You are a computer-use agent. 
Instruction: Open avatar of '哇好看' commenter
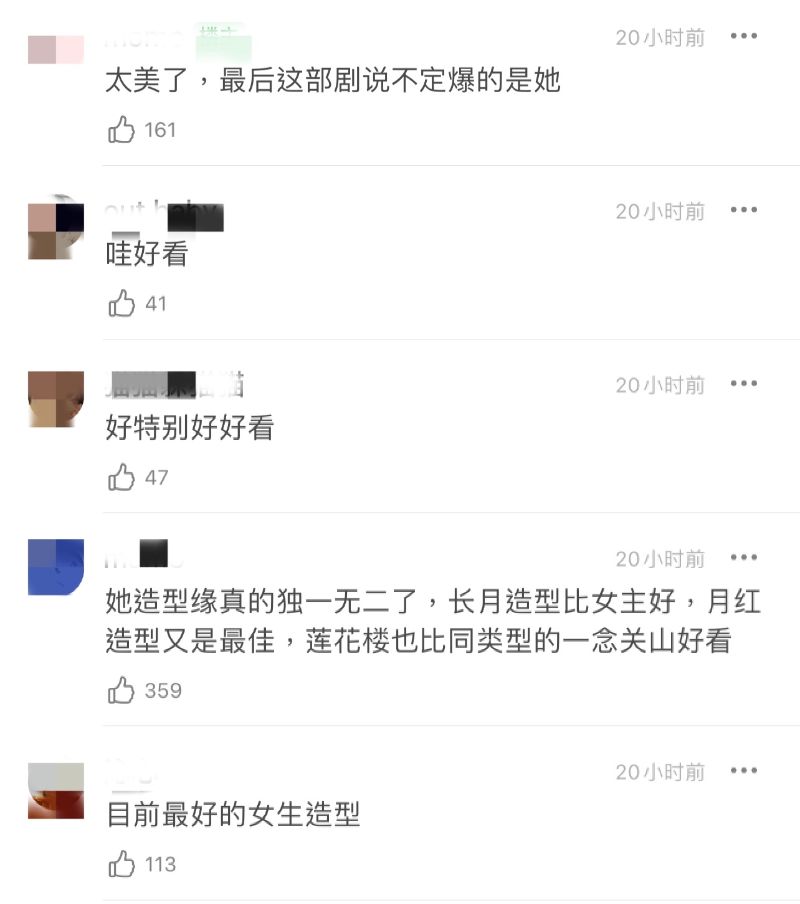(x=56, y=228)
